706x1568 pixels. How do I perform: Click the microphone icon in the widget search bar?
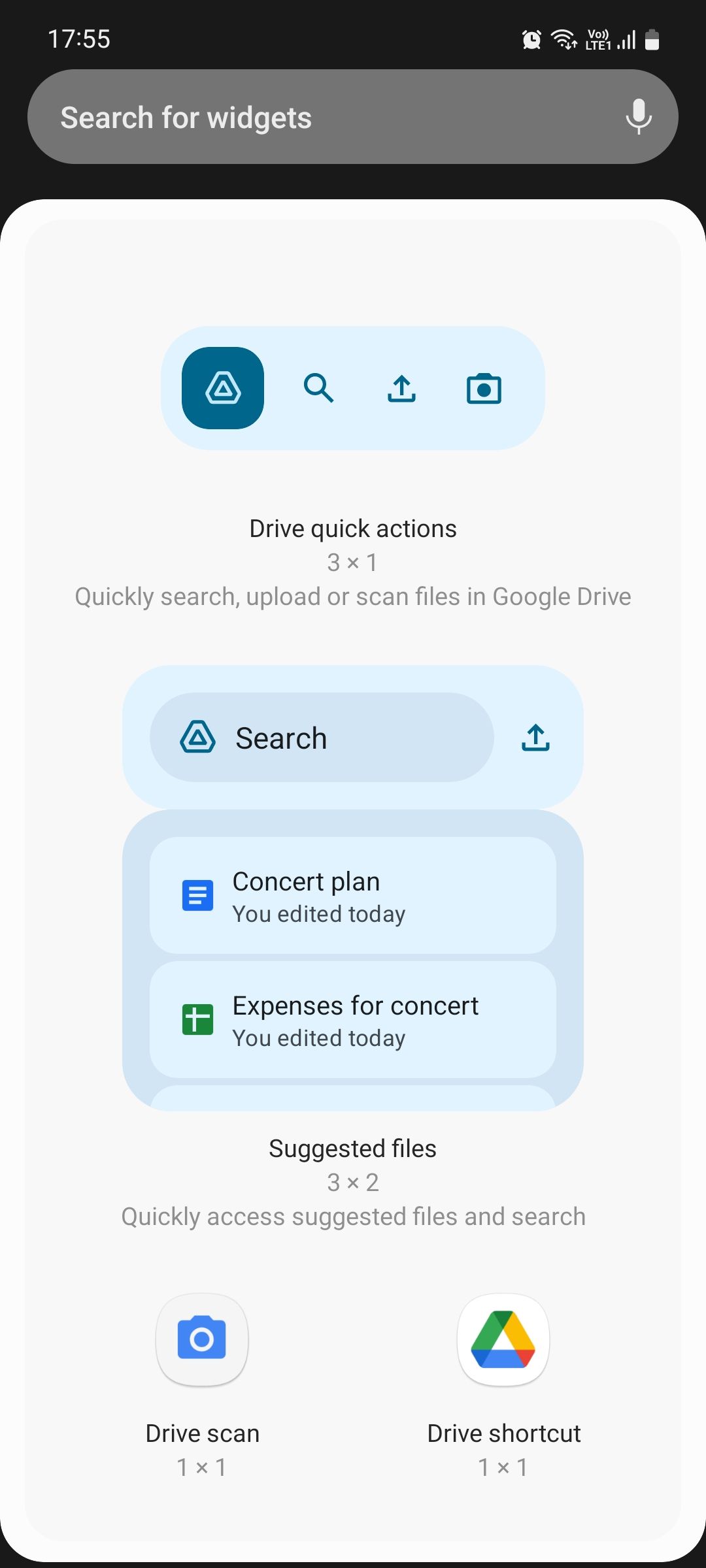(x=638, y=117)
